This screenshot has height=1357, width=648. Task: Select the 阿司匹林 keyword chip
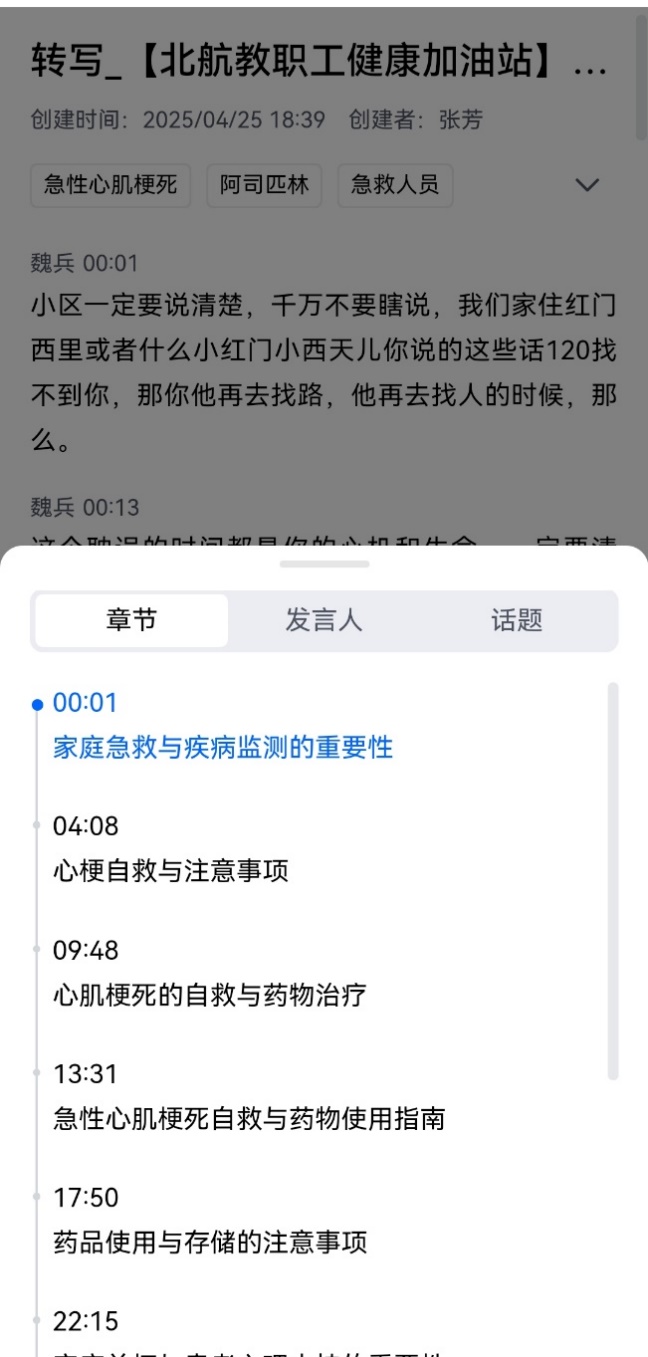(x=264, y=185)
